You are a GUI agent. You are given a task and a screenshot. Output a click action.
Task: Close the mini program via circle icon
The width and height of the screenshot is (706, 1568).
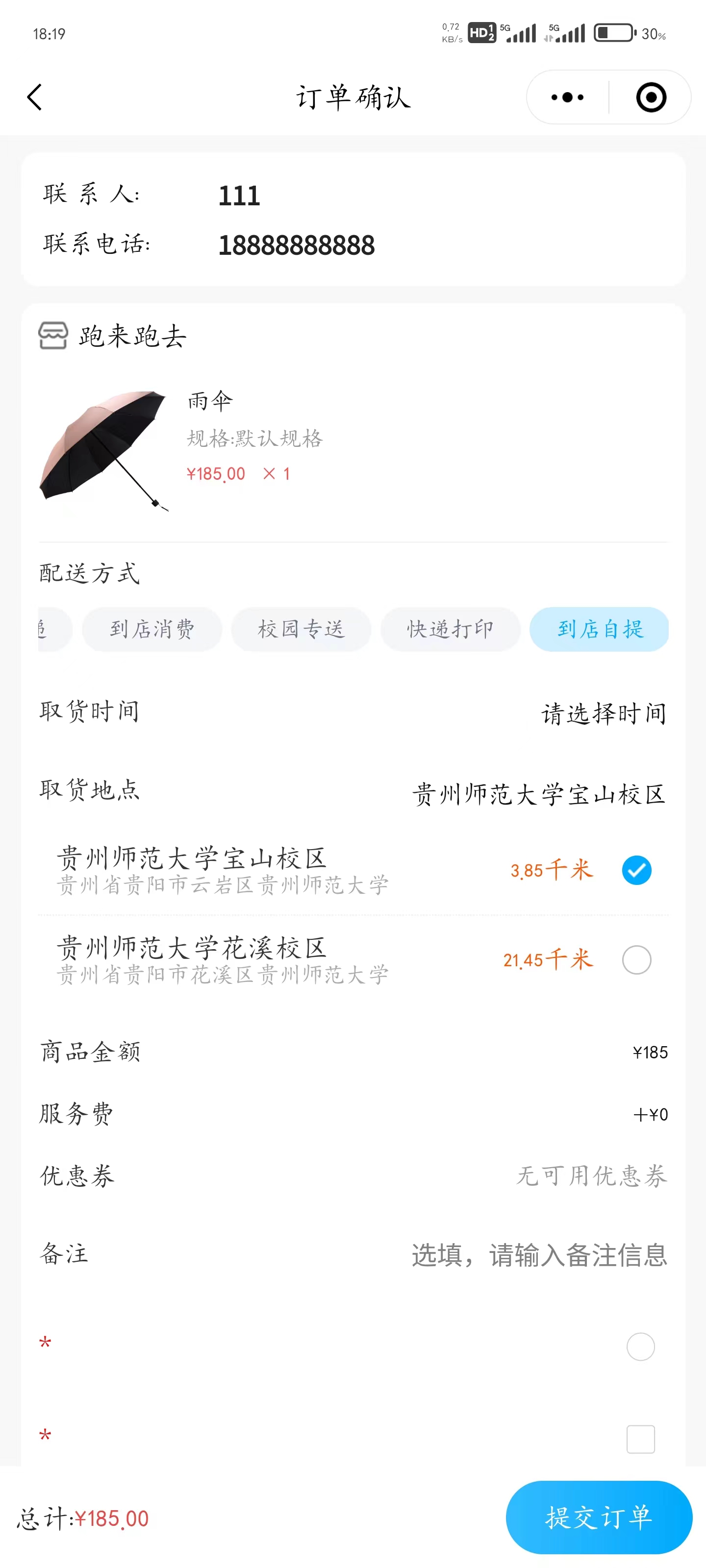click(651, 98)
